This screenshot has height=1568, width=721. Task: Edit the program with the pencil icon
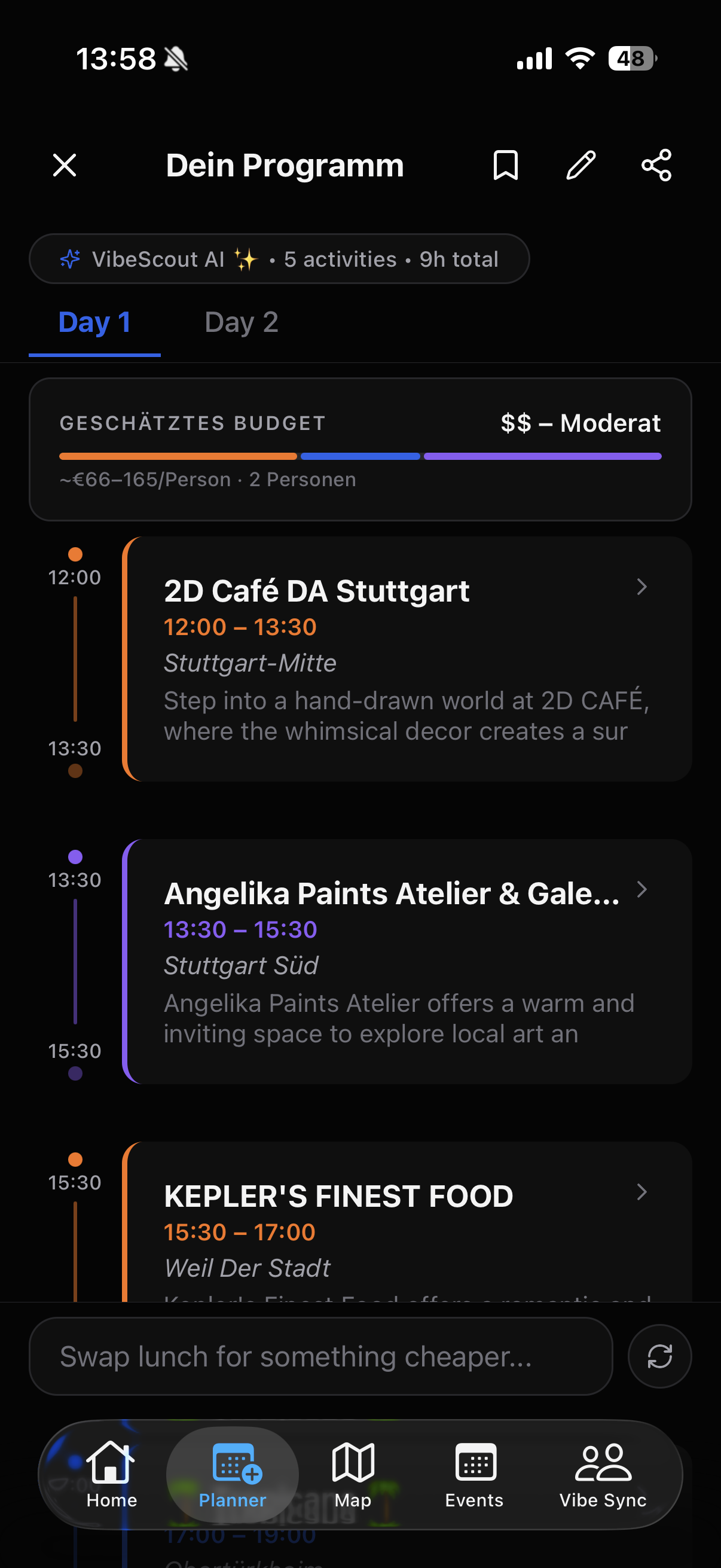coord(581,165)
